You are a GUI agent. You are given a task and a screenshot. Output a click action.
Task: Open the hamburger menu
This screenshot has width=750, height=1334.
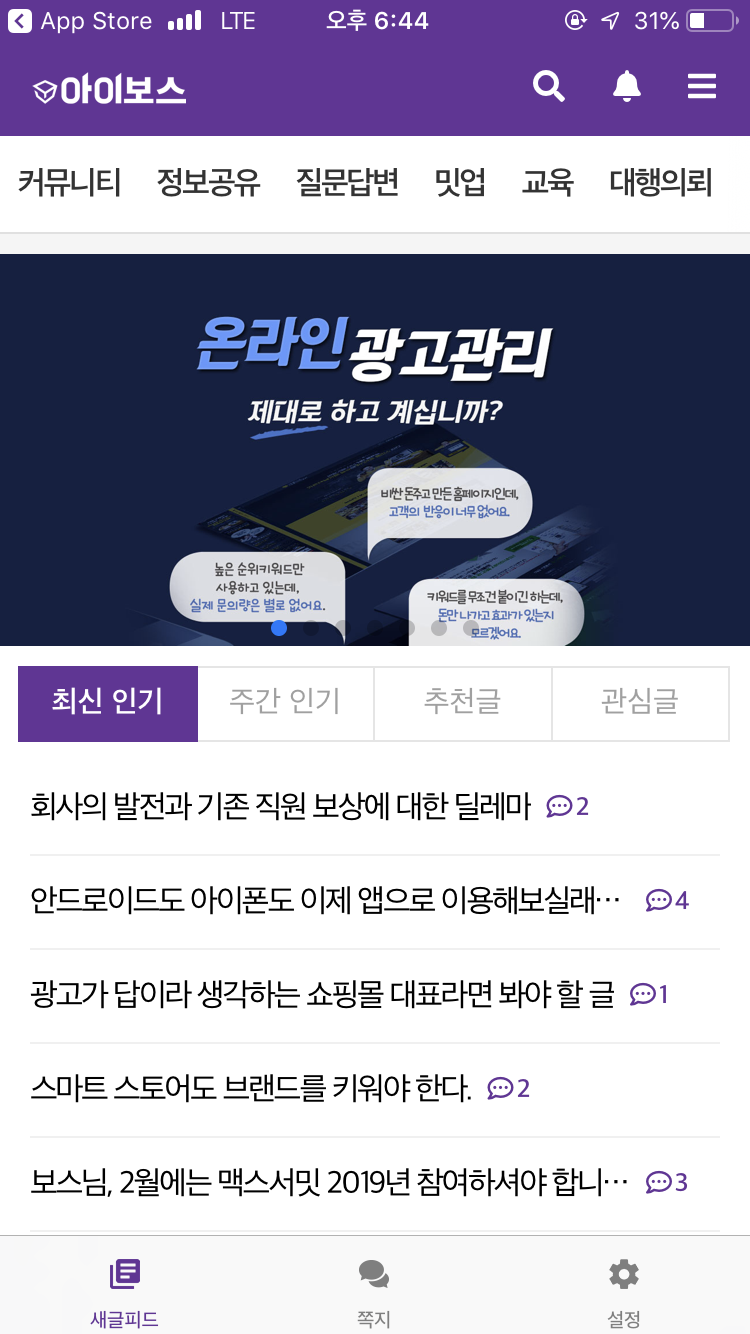(x=702, y=87)
